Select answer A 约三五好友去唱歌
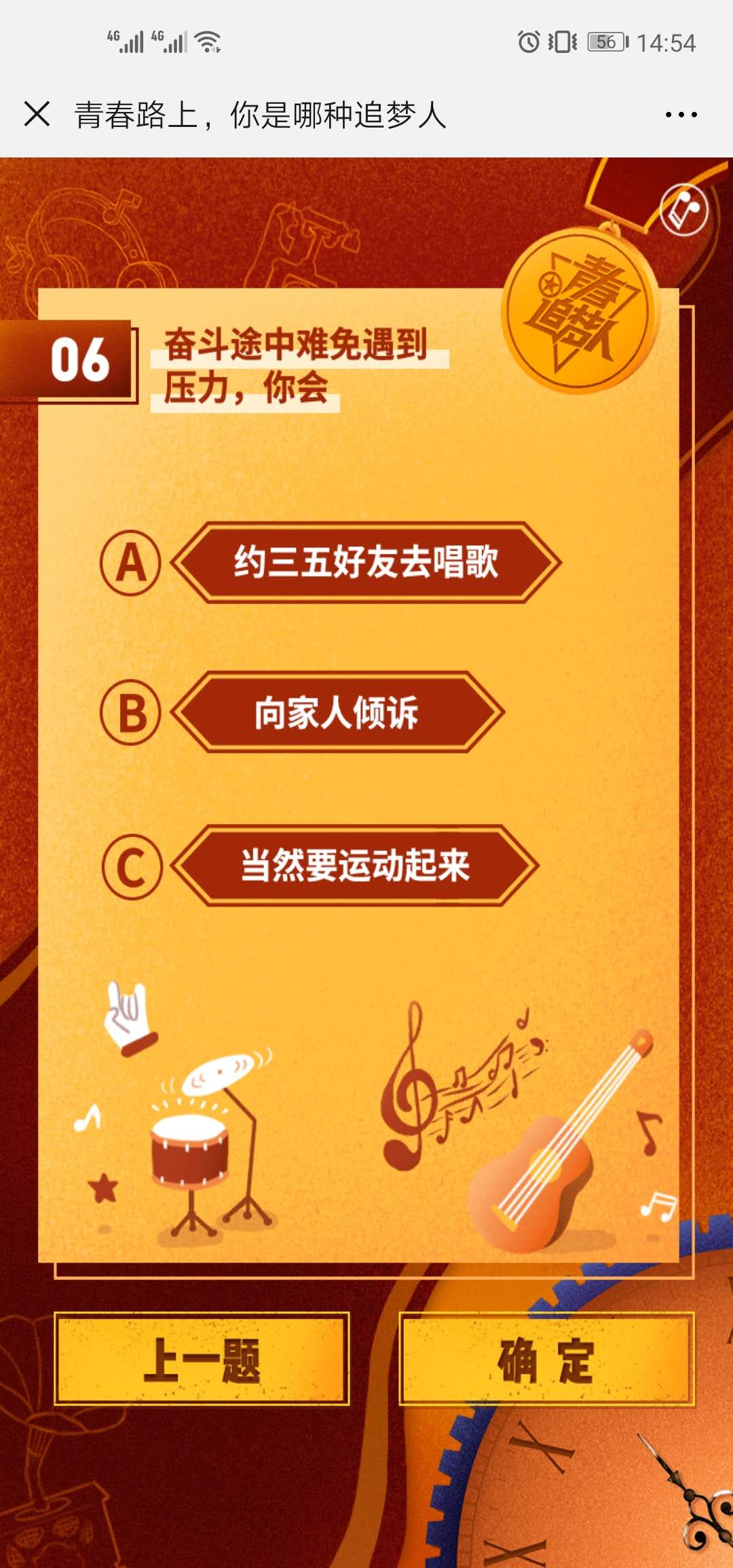The image size is (733, 1568). pyautogui.click(x=366, y=562)
